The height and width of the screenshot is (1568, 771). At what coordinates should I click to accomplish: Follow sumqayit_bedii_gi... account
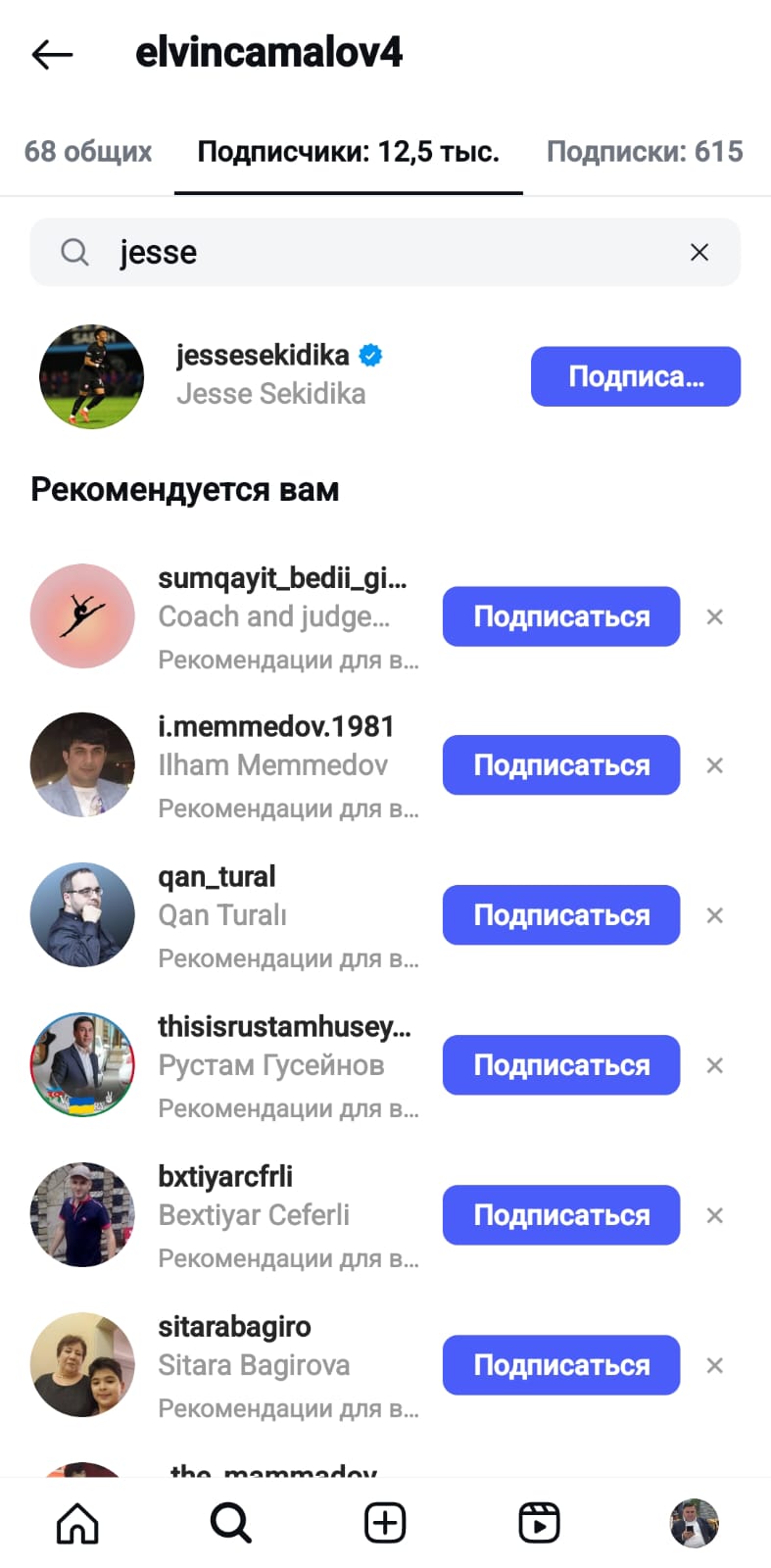coord(561,616)
